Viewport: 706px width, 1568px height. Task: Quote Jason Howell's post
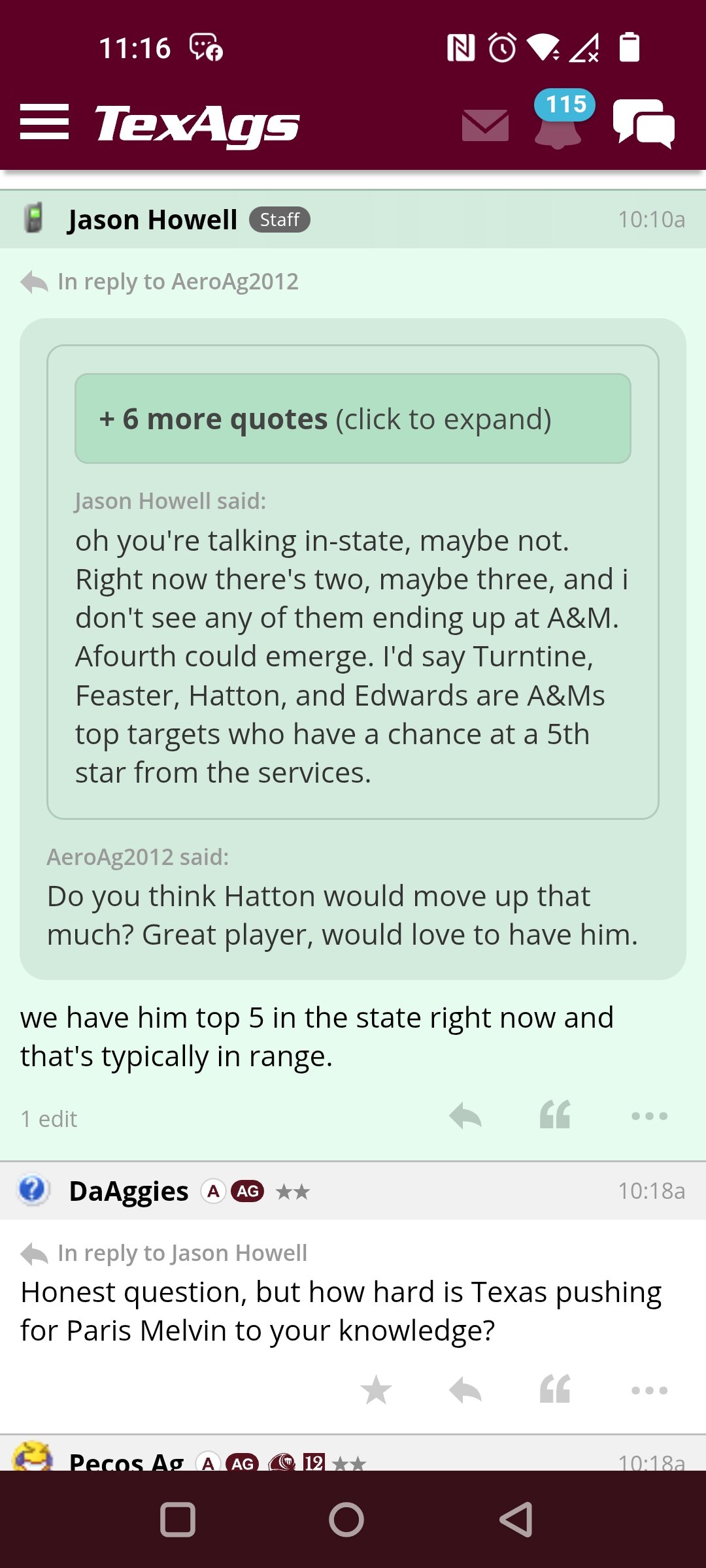tap(555, 1115)
